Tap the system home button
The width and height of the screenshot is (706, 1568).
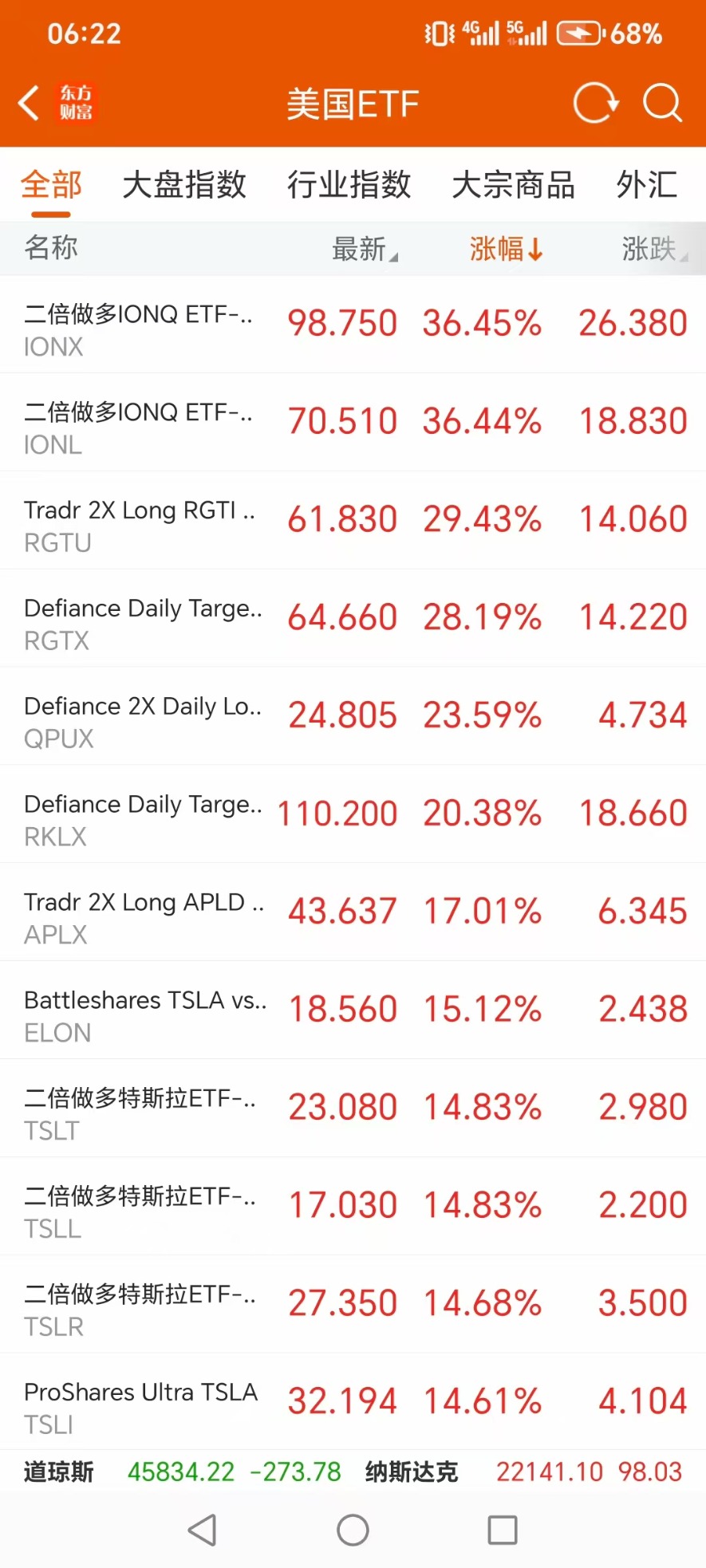click(353, 1530)
